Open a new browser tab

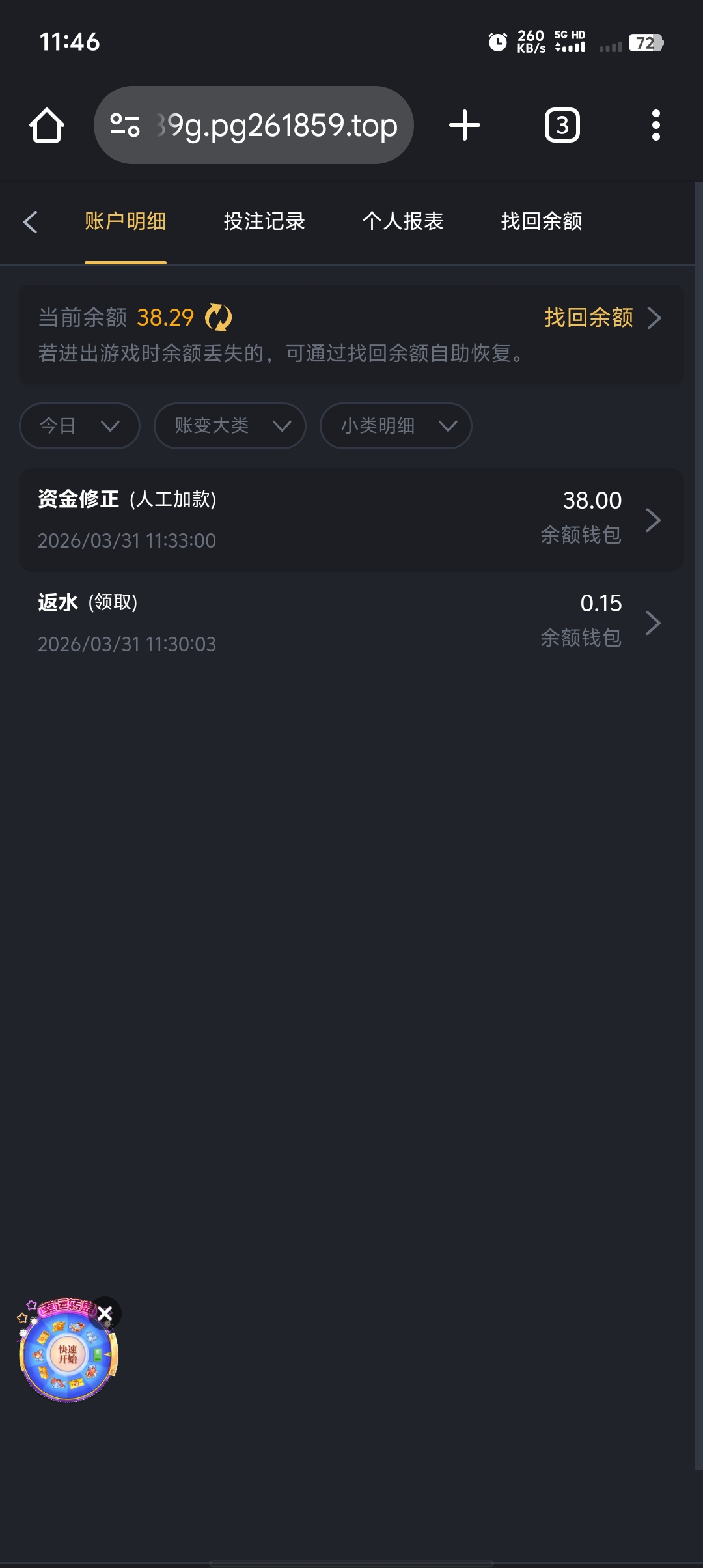pos(465,125)
